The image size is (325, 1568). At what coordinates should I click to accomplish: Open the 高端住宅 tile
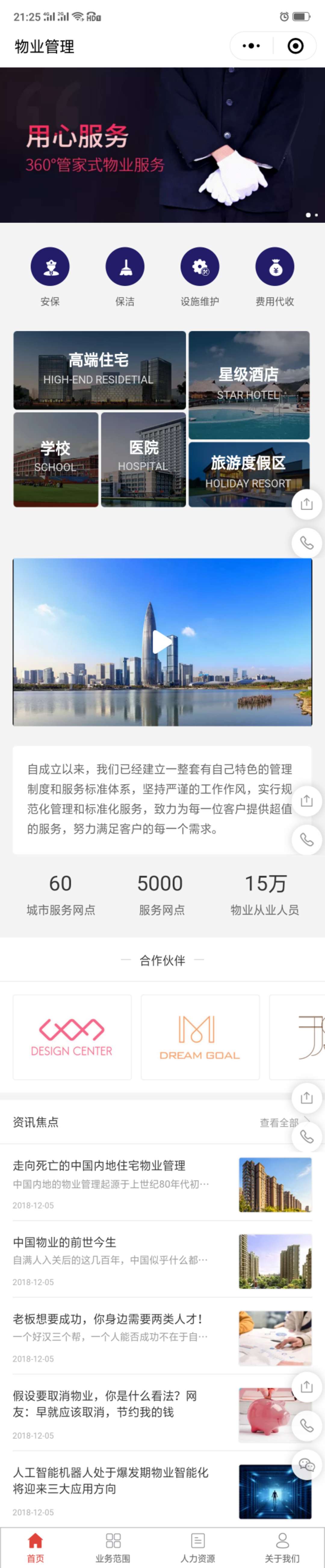click(99, 370)
